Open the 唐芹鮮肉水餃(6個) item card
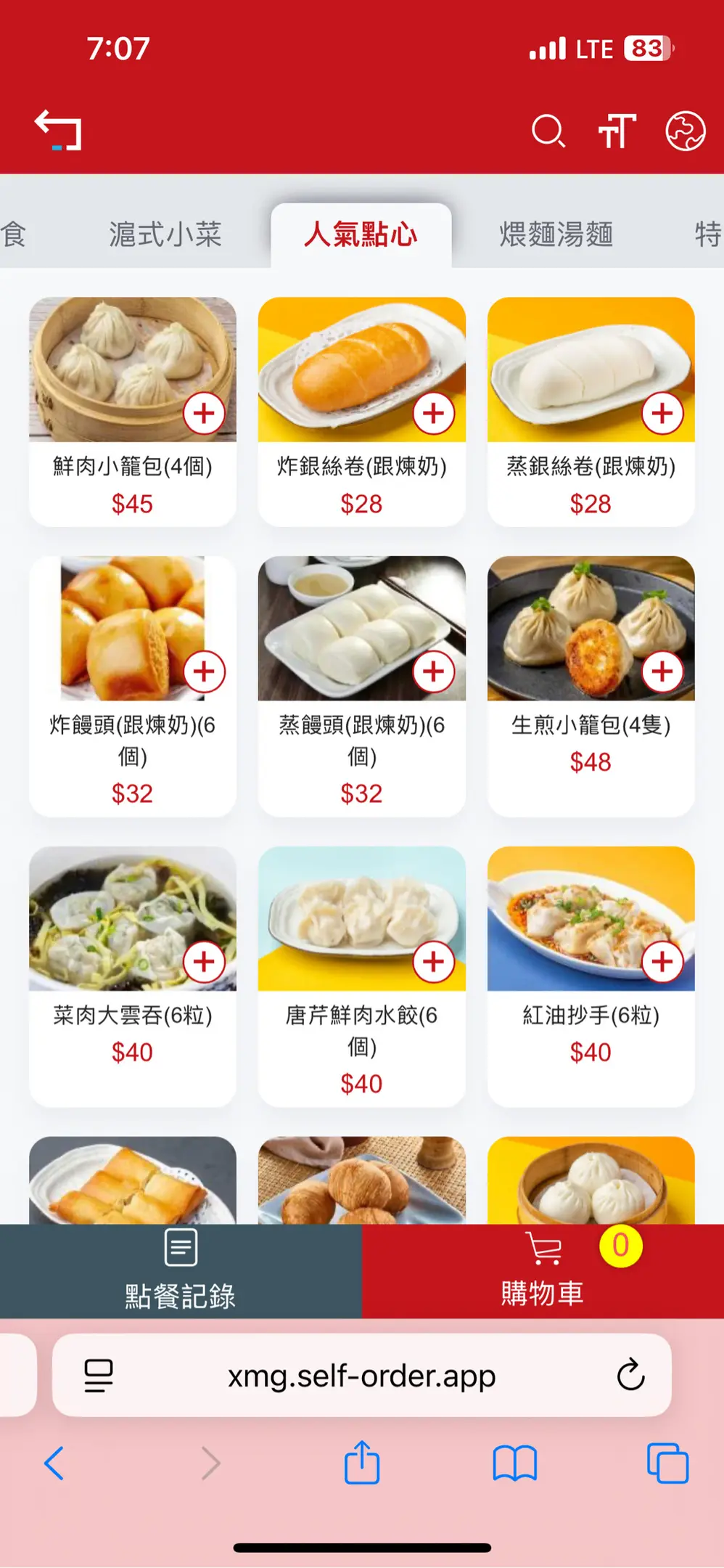The width and height of the screenshot is (724, 1568). tap(361, 1016)
